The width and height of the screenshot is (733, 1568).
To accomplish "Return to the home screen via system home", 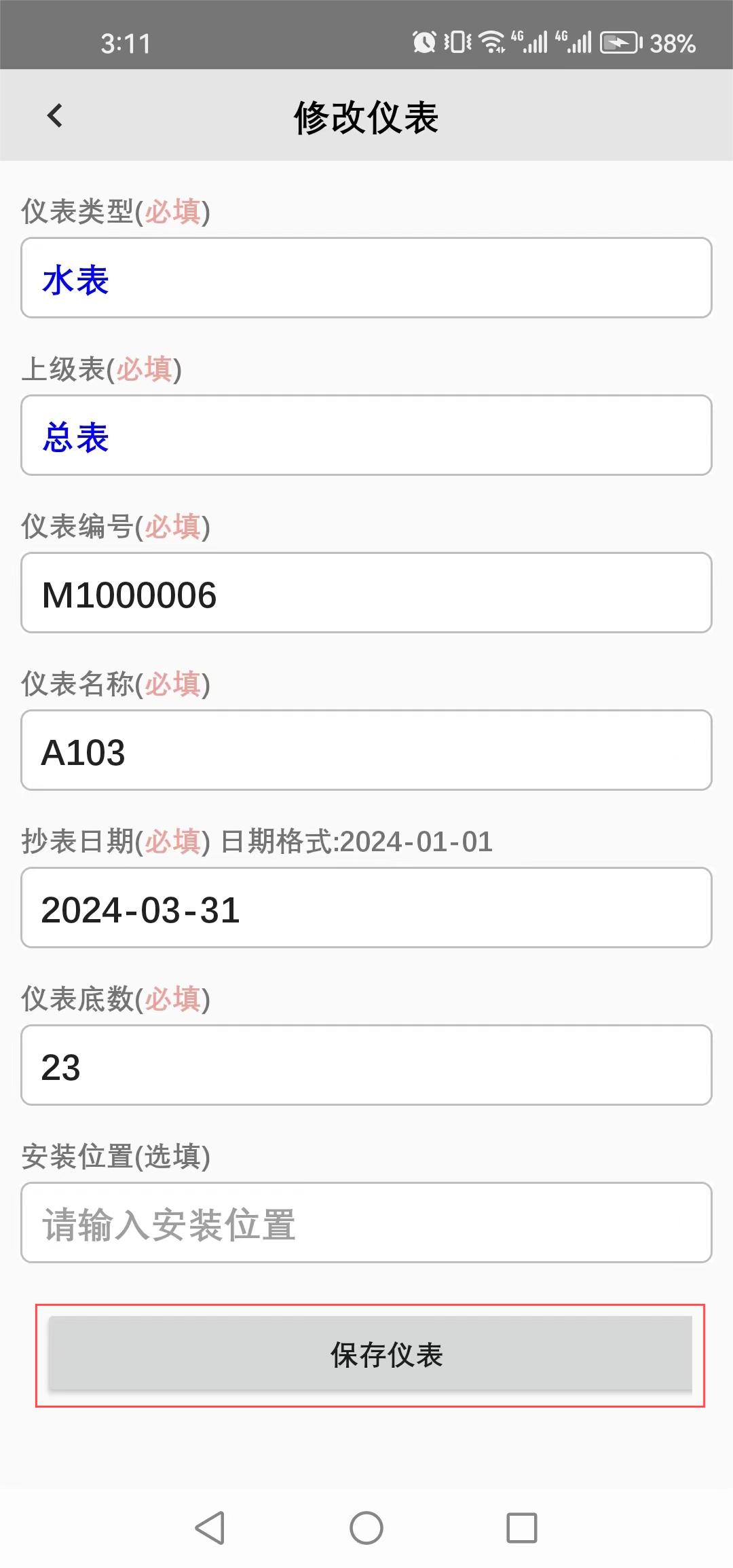I will (x=366, y=1528).
